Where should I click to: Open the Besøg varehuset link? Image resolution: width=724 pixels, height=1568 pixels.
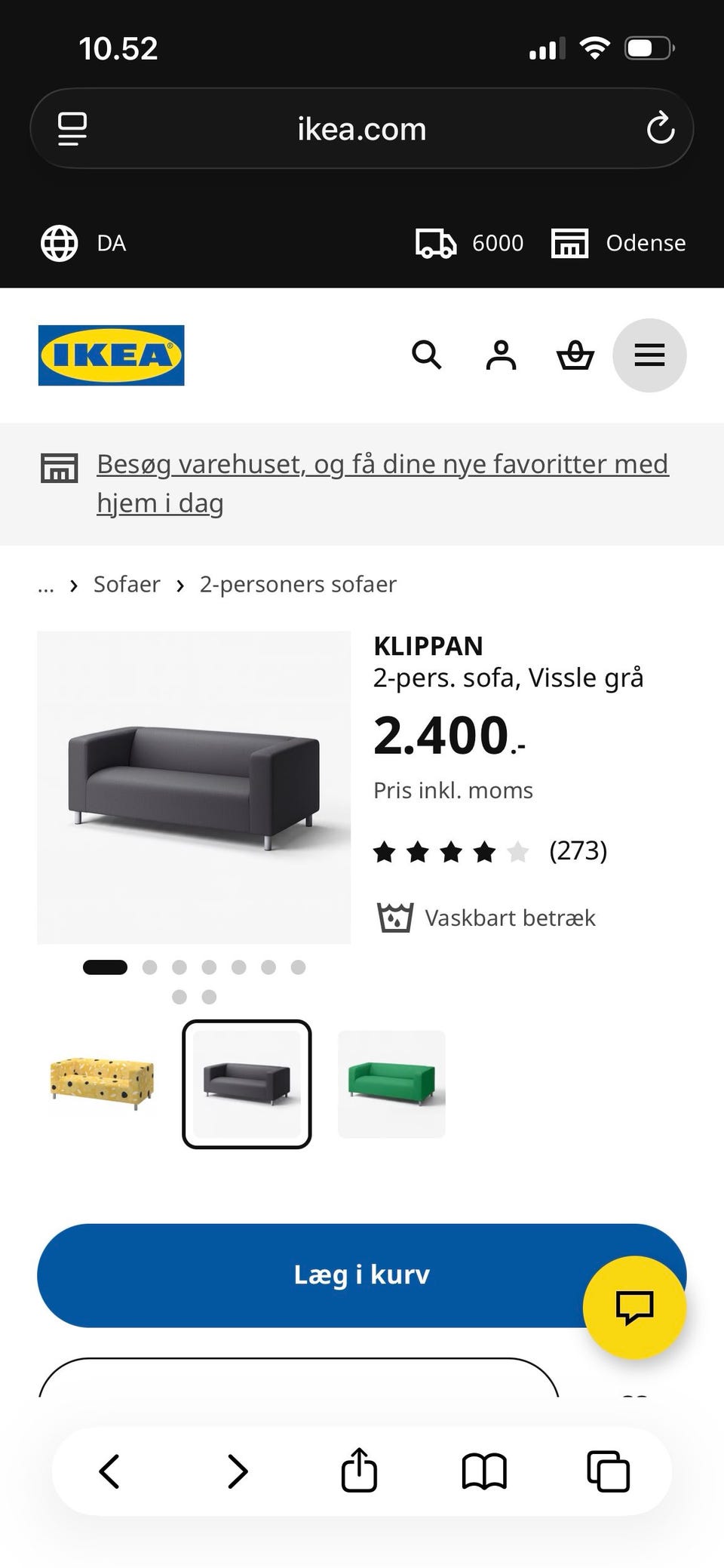pos(382,483)
